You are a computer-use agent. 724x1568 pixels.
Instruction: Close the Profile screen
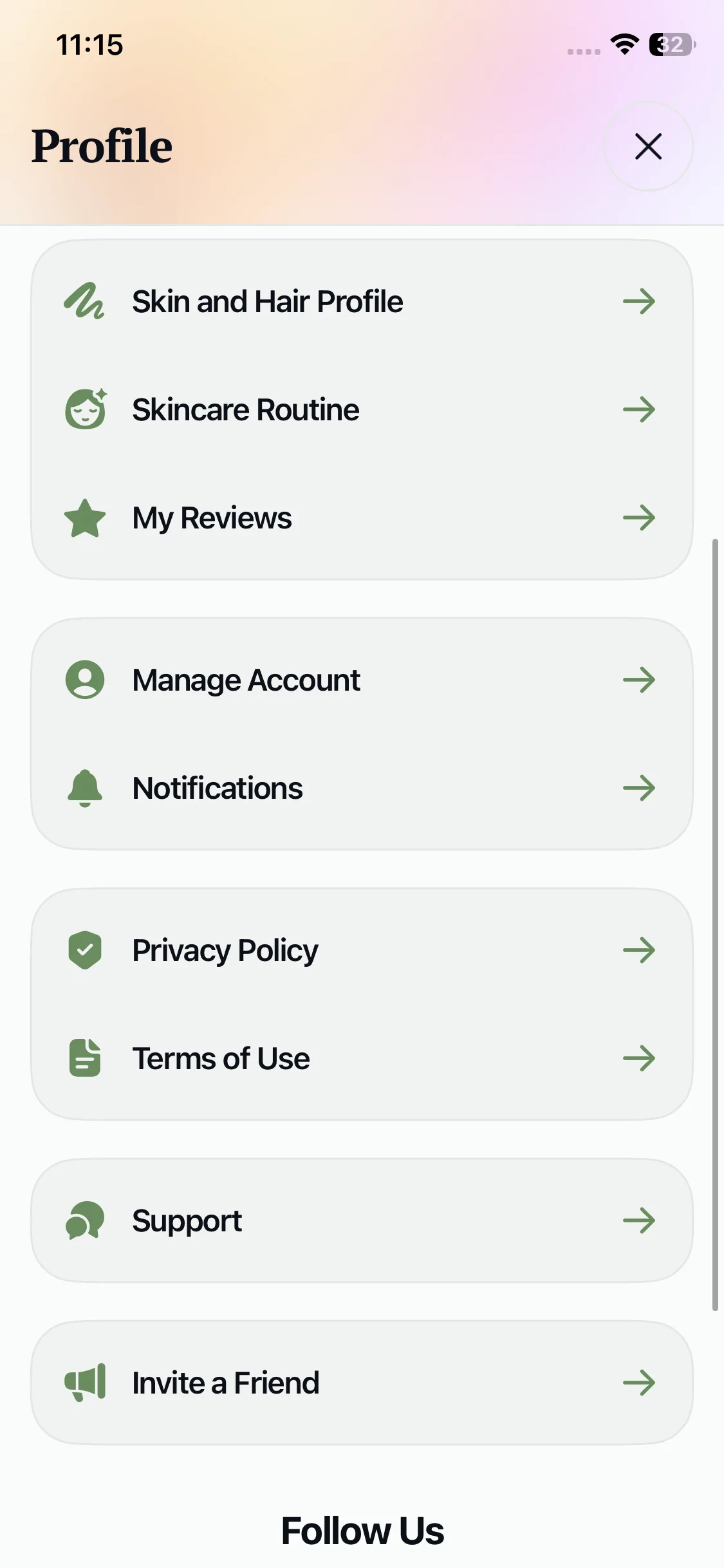pyautogui.click(x=648, y=146)
